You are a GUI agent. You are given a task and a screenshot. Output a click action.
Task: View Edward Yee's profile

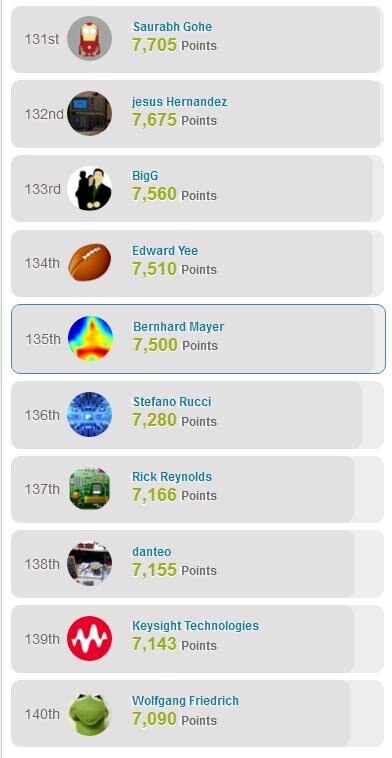pyautogui.click(x=165, y=250)
